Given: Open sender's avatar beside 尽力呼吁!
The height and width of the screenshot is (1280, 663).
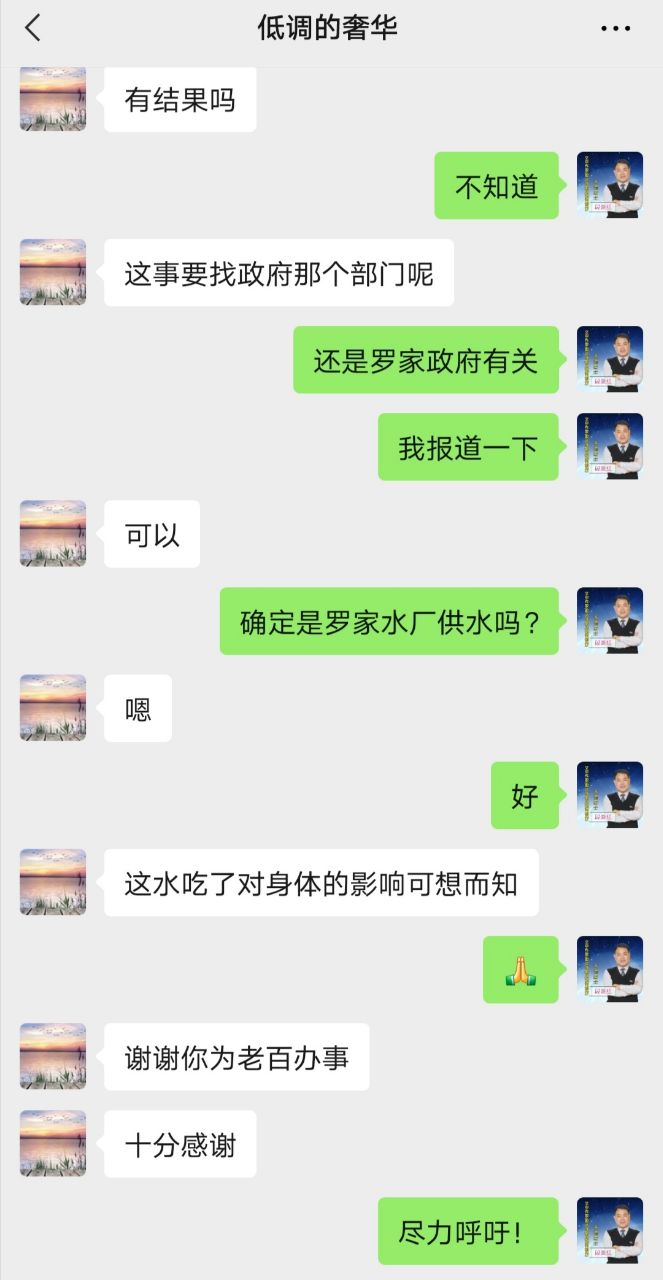Looking at the screenshot, I should coord(609,1230).
